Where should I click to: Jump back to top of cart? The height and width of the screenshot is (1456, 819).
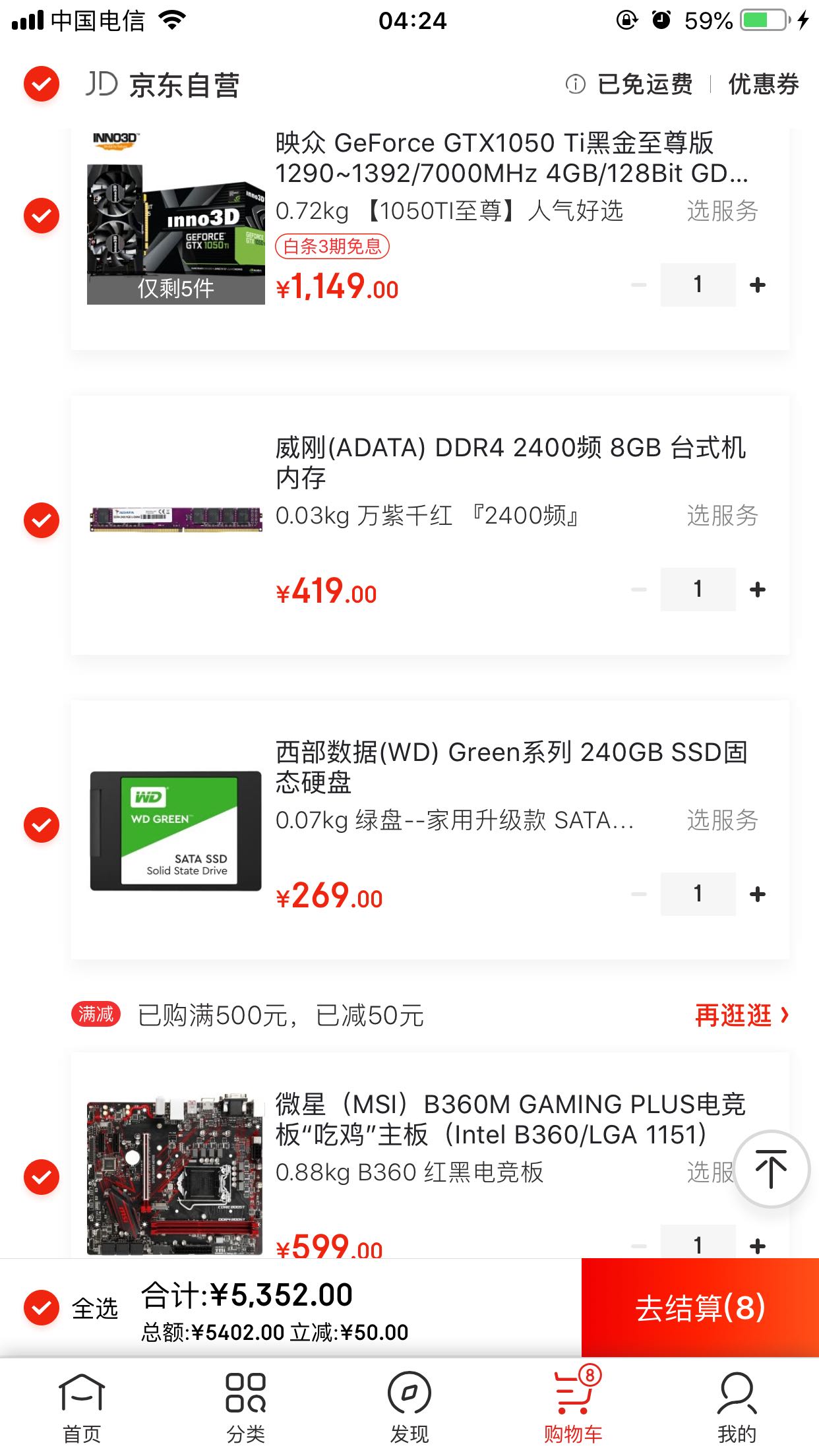pyautogui.click(x=771, y=1169)
